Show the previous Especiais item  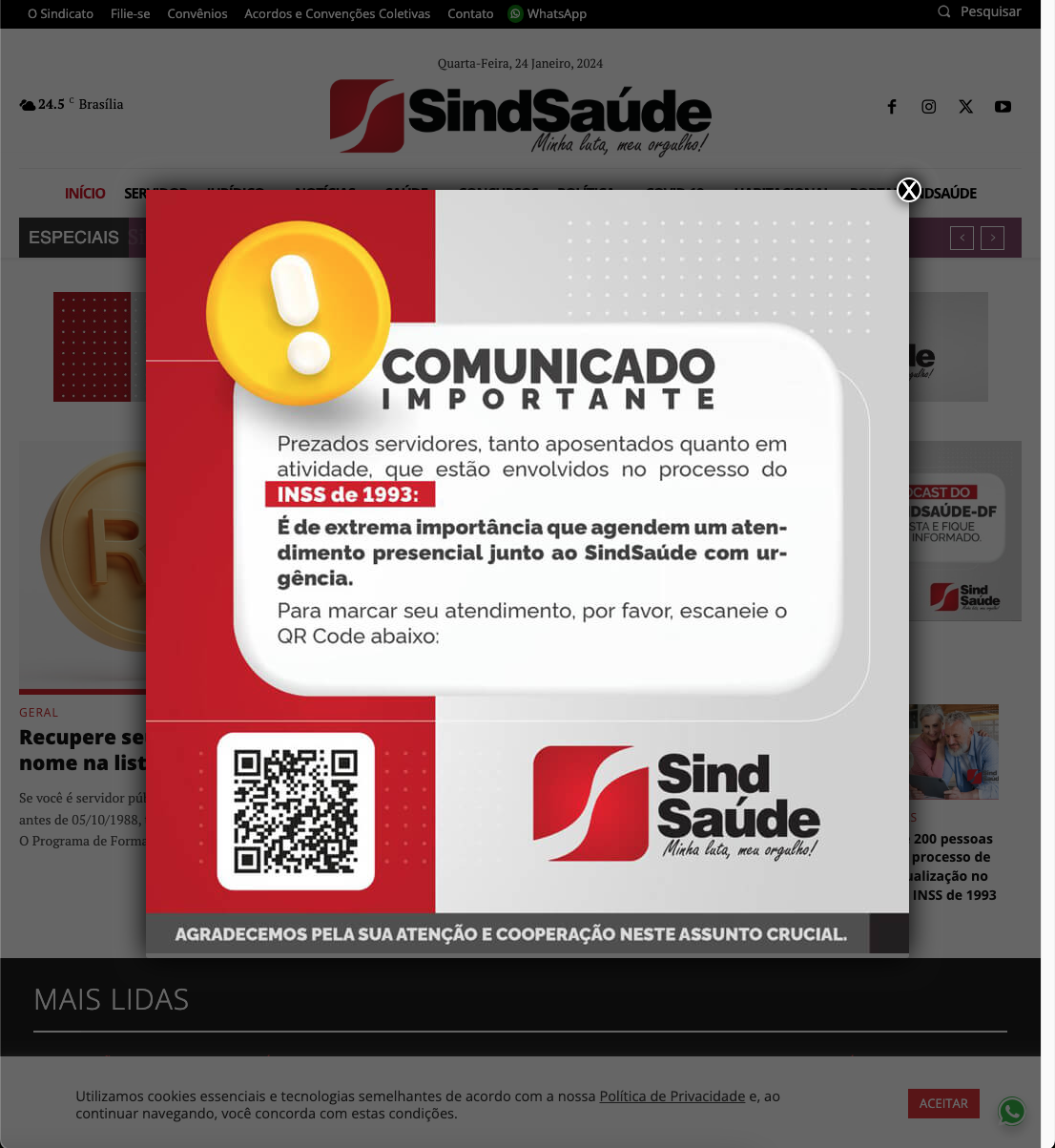coord(962,238)
